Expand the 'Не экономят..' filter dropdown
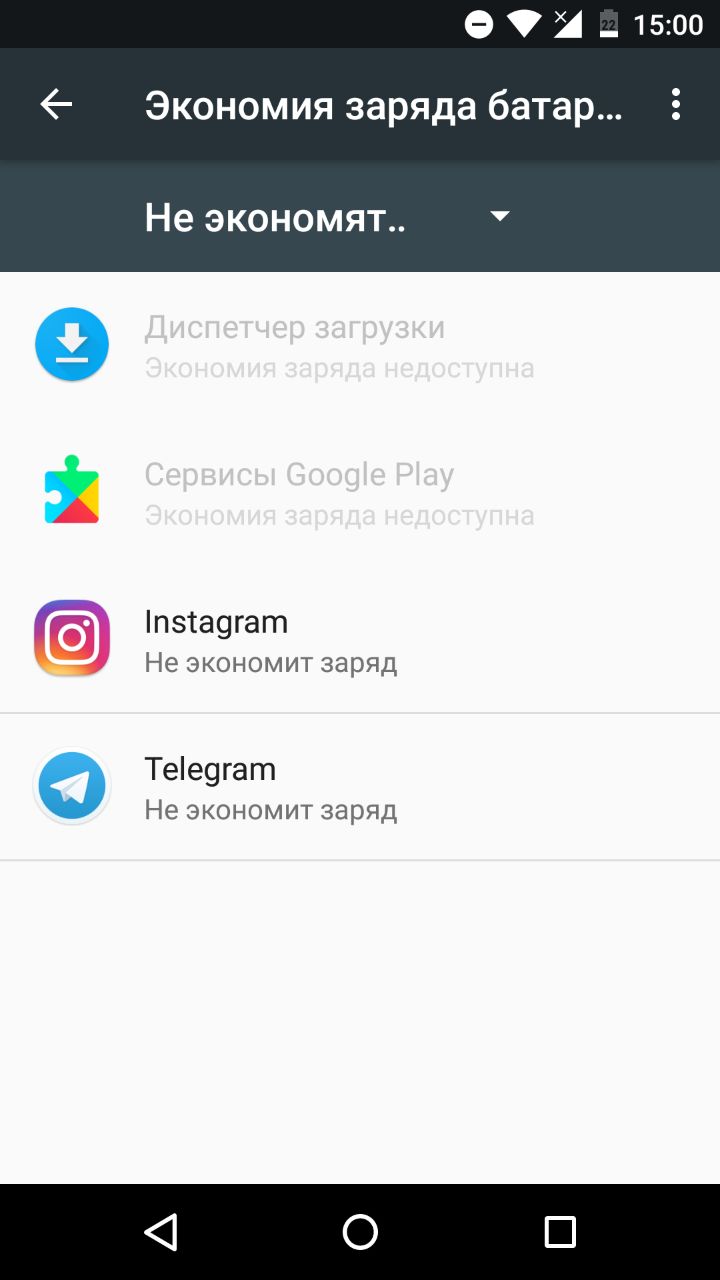The height and width of the screenshot is (1280, 720). tap(328, 217)
